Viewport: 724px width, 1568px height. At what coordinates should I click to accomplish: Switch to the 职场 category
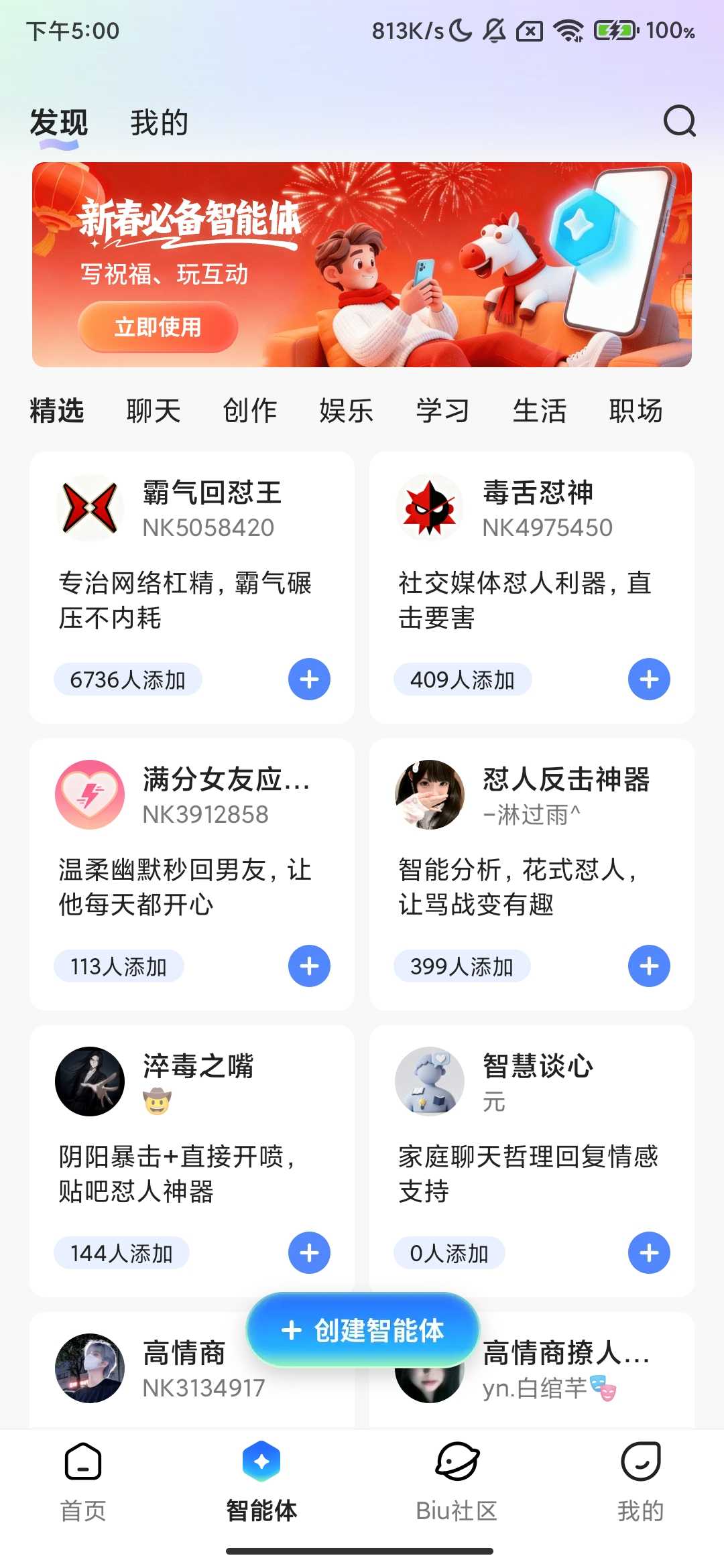click(636, 411)
